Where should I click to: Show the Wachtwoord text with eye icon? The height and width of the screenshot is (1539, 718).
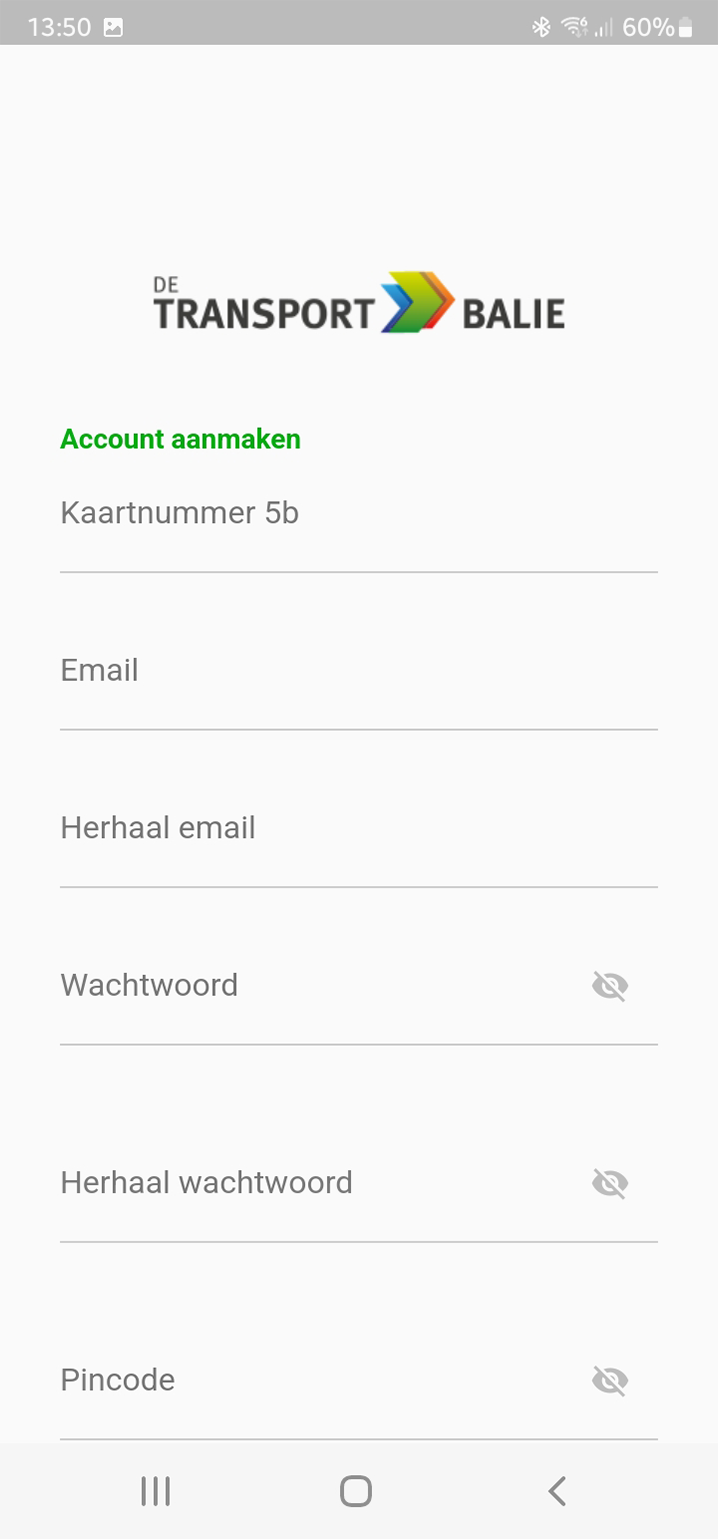610,987
